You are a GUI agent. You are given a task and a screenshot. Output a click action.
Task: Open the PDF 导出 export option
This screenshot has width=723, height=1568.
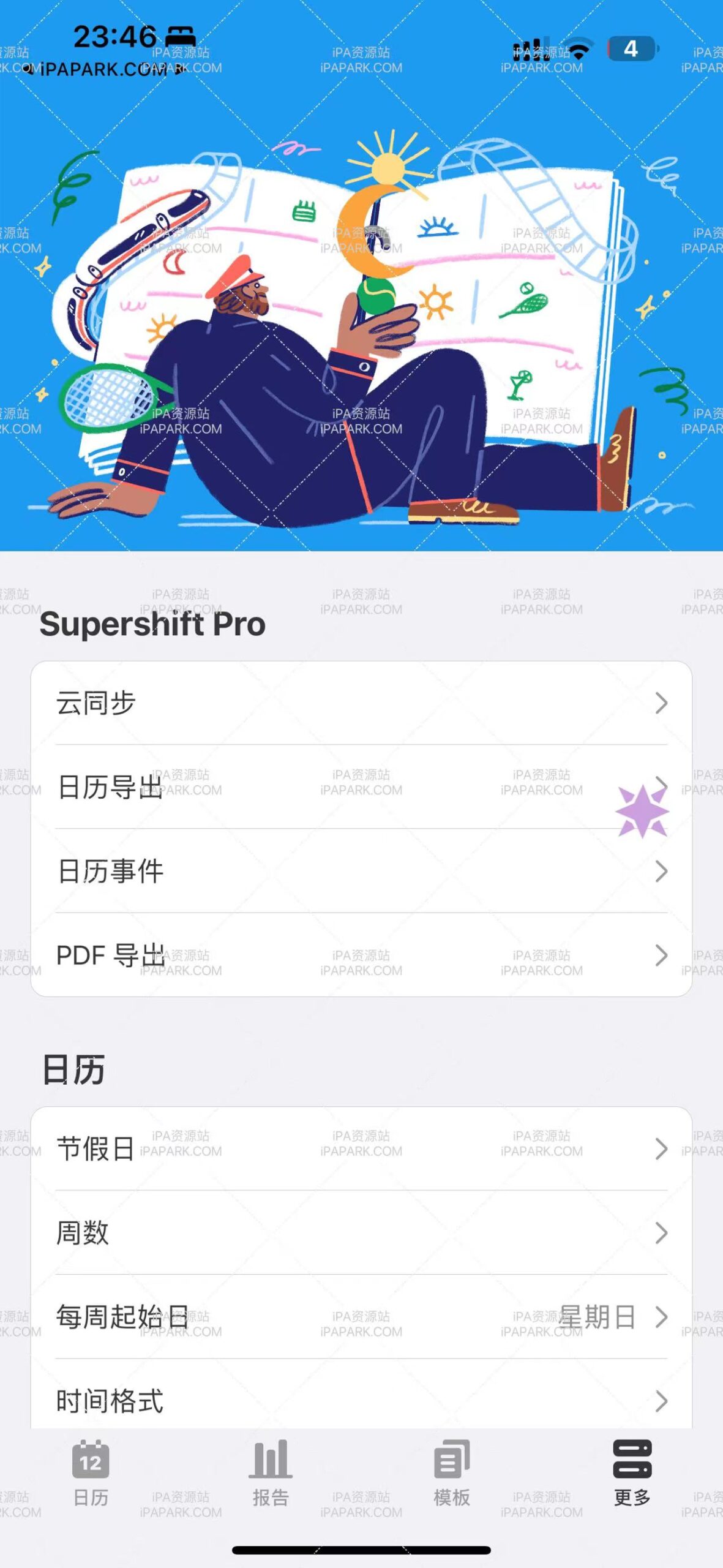(361, 956)
